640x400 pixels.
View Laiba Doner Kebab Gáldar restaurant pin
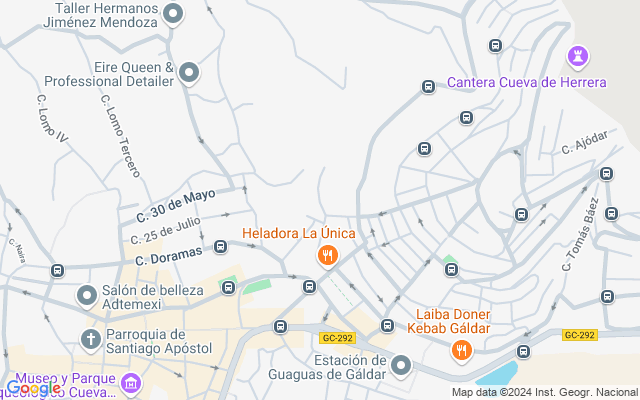(460, 350)
